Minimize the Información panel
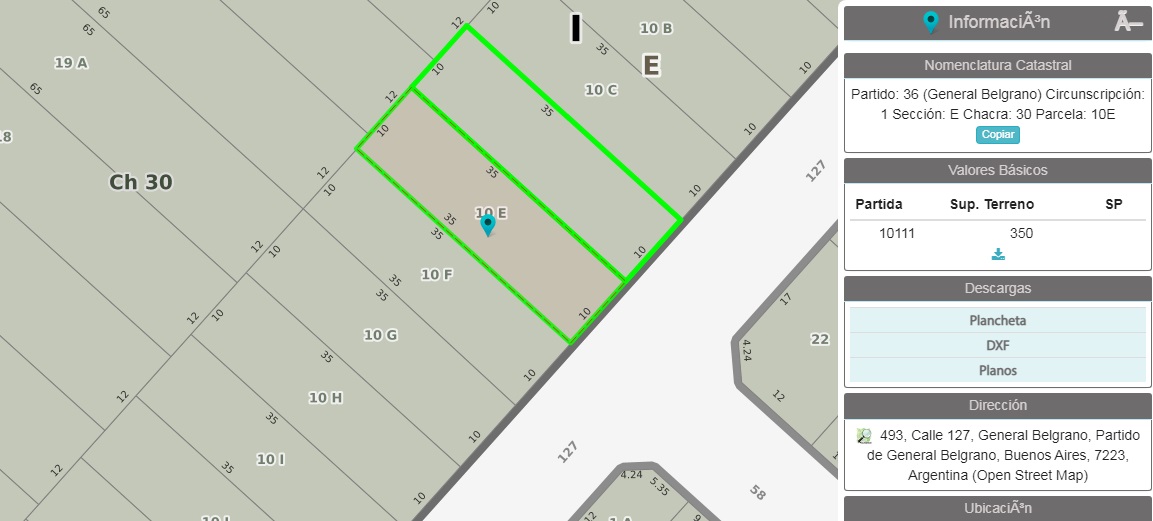 pos(1128,22)
